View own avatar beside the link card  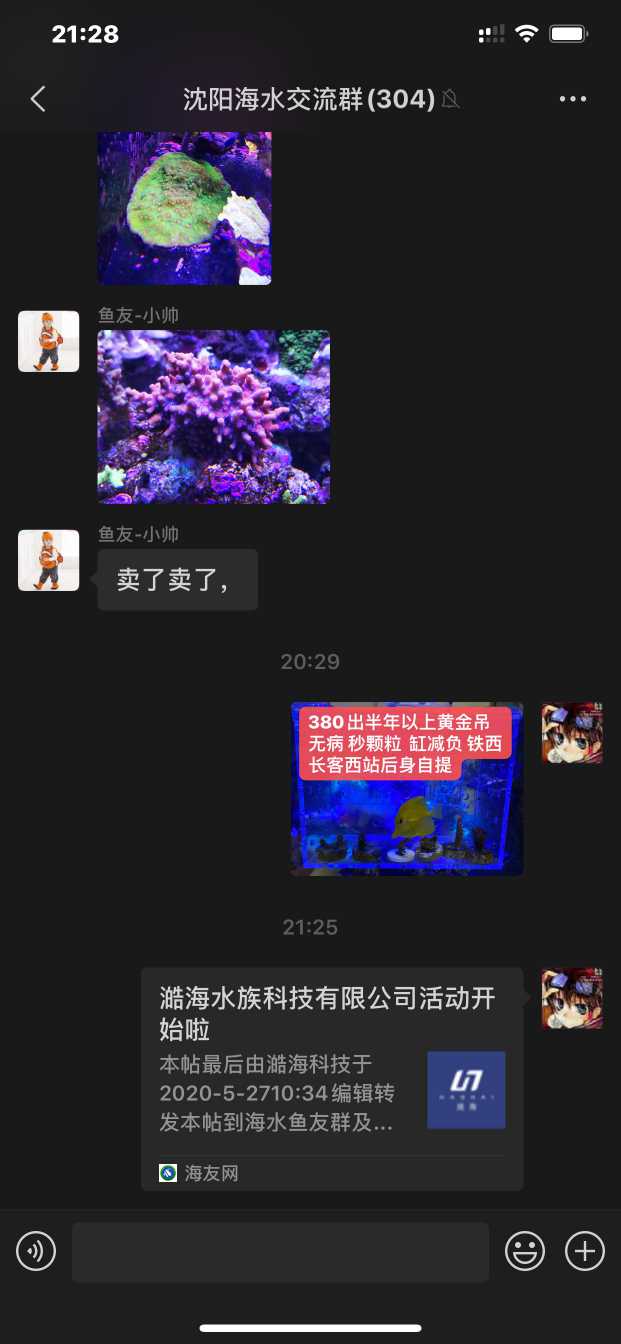coord(572,998)
